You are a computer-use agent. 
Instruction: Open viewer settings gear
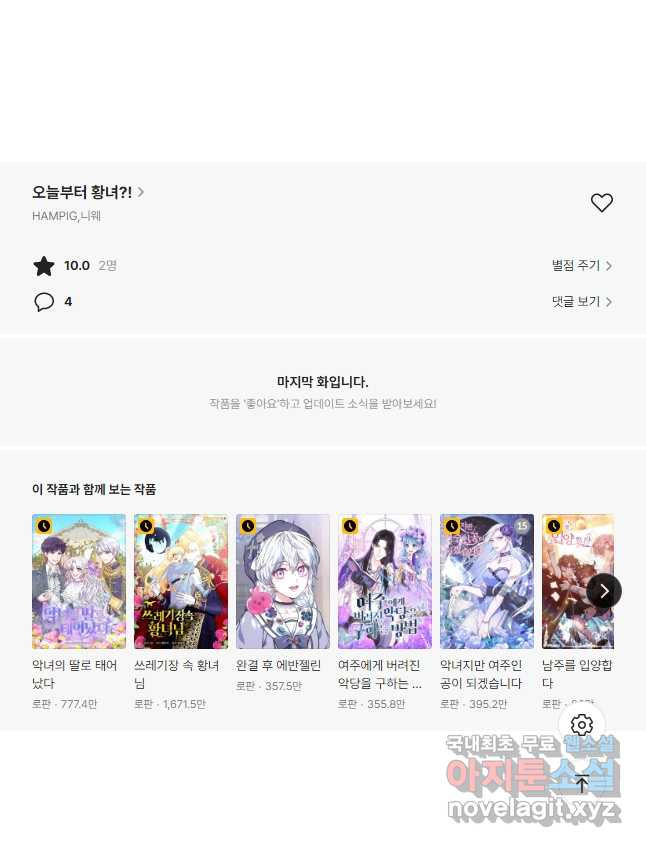point(582,725)
